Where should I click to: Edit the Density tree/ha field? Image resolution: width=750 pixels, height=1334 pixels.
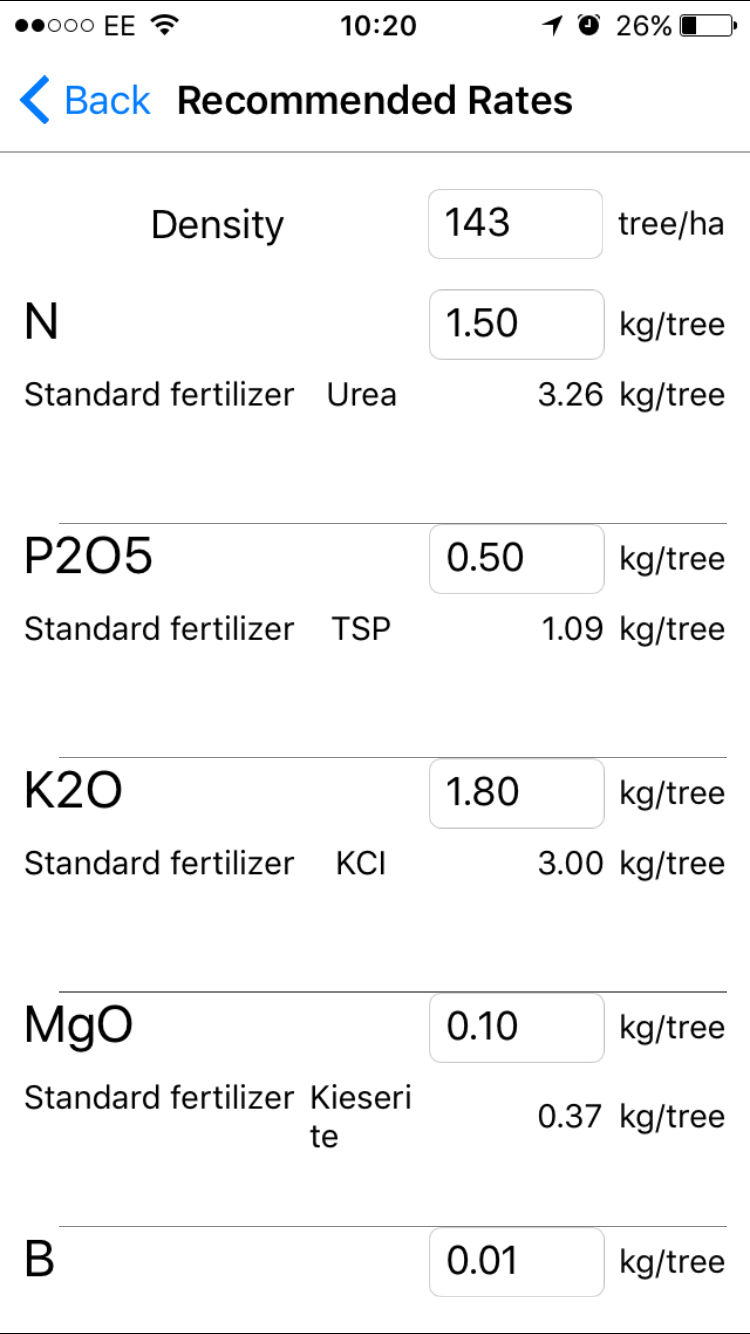point(515,224)
